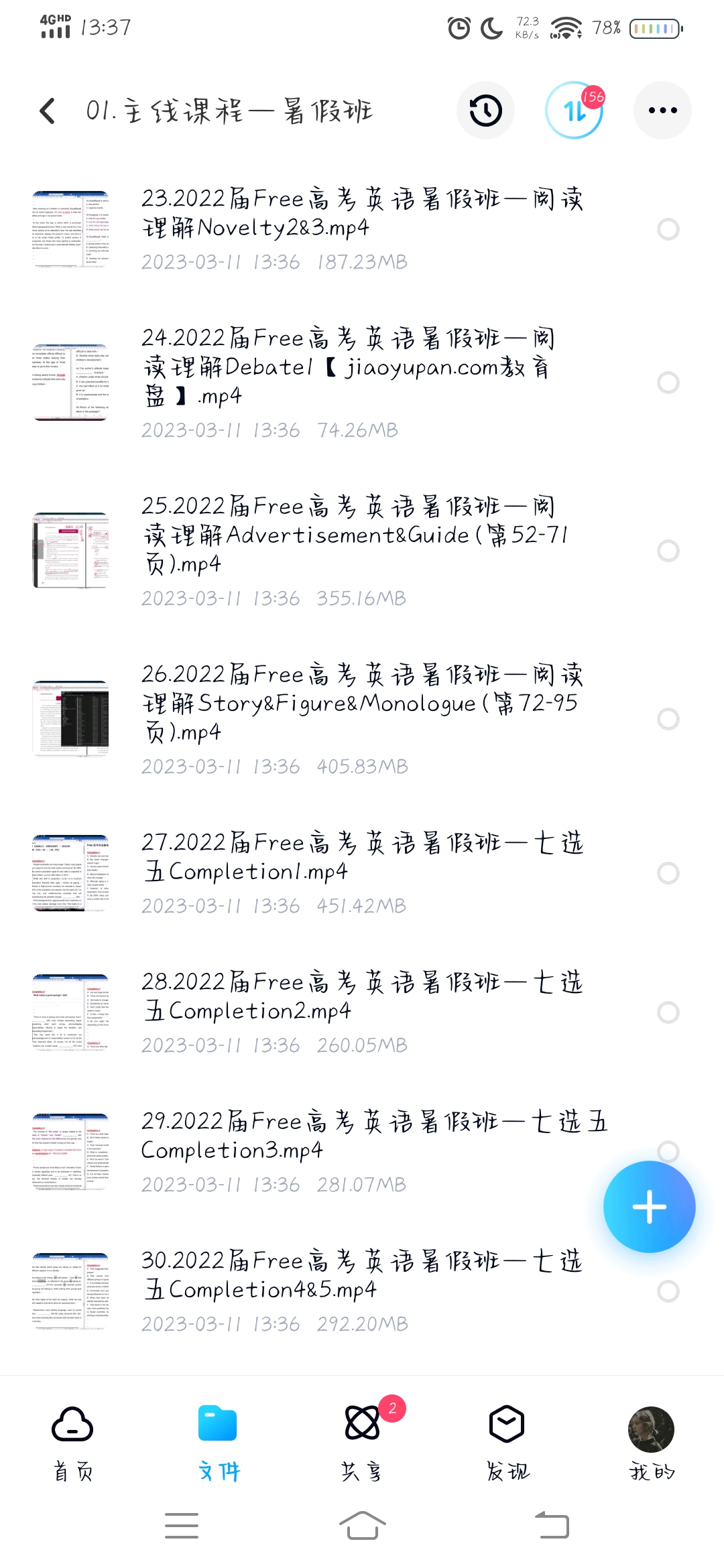Image resolution: width=724 pixels, height=1568 pixels.
Task: Select the checkbox for video 26 Story&Figure&Monologue
Action: click(668, 719)
